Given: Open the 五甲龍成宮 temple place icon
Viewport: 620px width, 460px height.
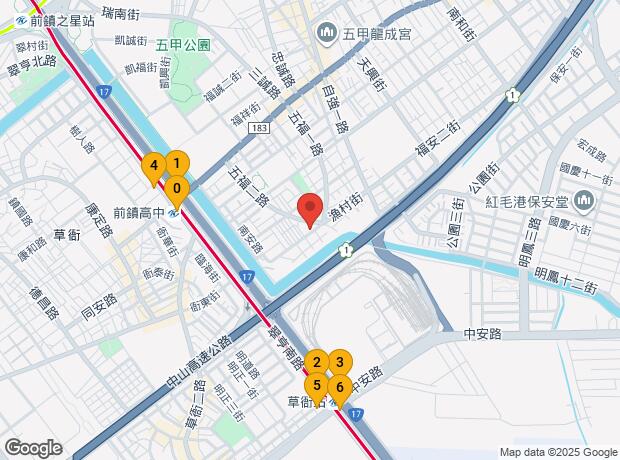Looking at the screenshot, I should point(327,37).
